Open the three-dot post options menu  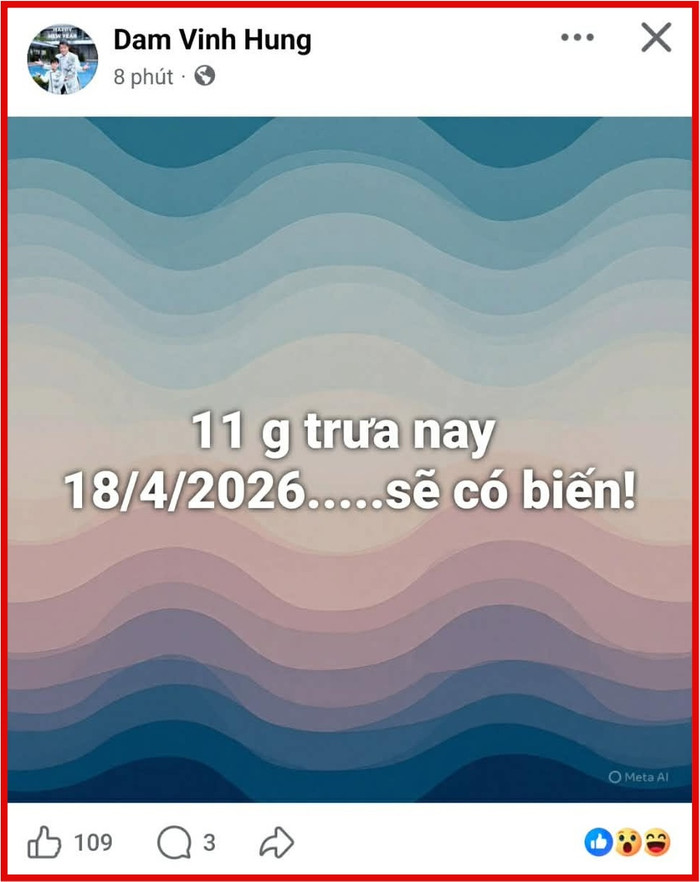[x=577, y=38]
